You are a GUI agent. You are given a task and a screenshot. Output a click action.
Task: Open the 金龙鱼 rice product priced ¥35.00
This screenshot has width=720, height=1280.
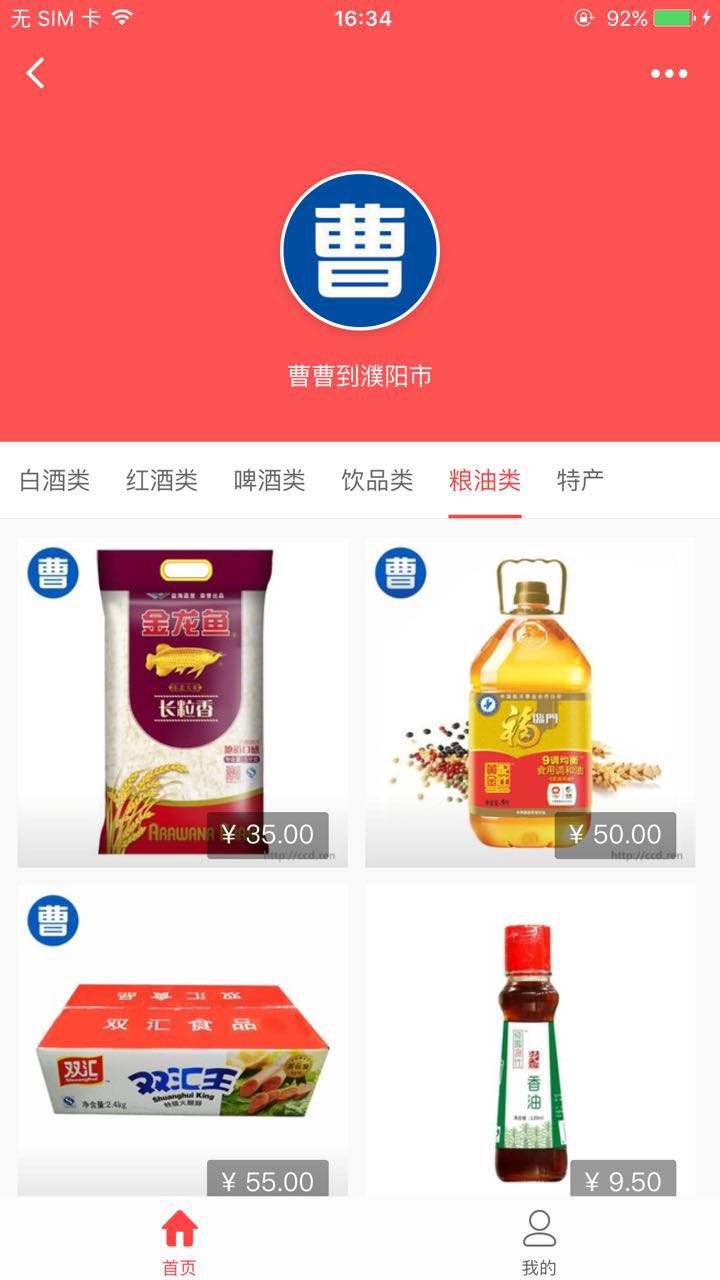183,702
